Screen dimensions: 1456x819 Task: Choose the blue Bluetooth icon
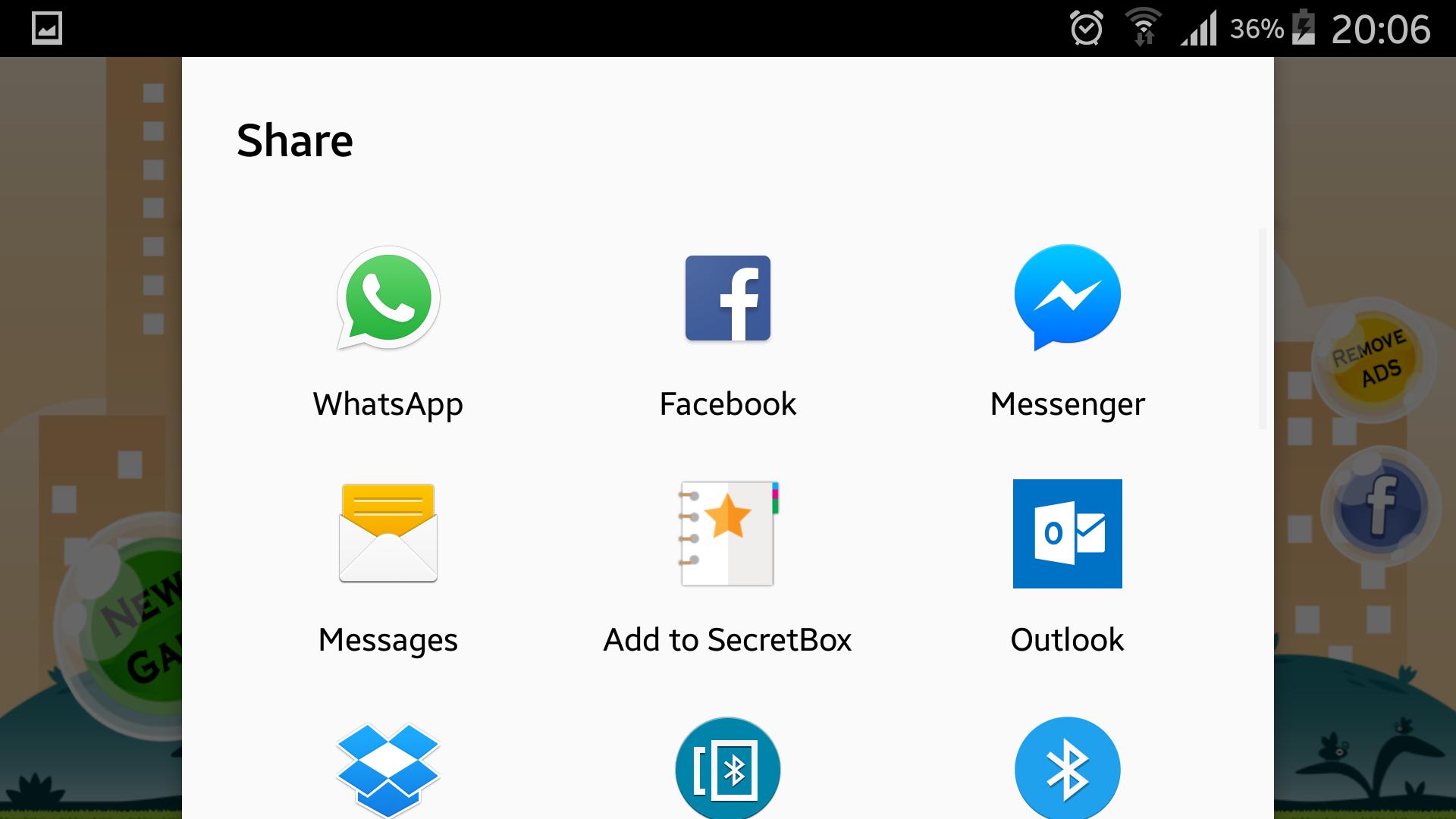coord(1067,769)
